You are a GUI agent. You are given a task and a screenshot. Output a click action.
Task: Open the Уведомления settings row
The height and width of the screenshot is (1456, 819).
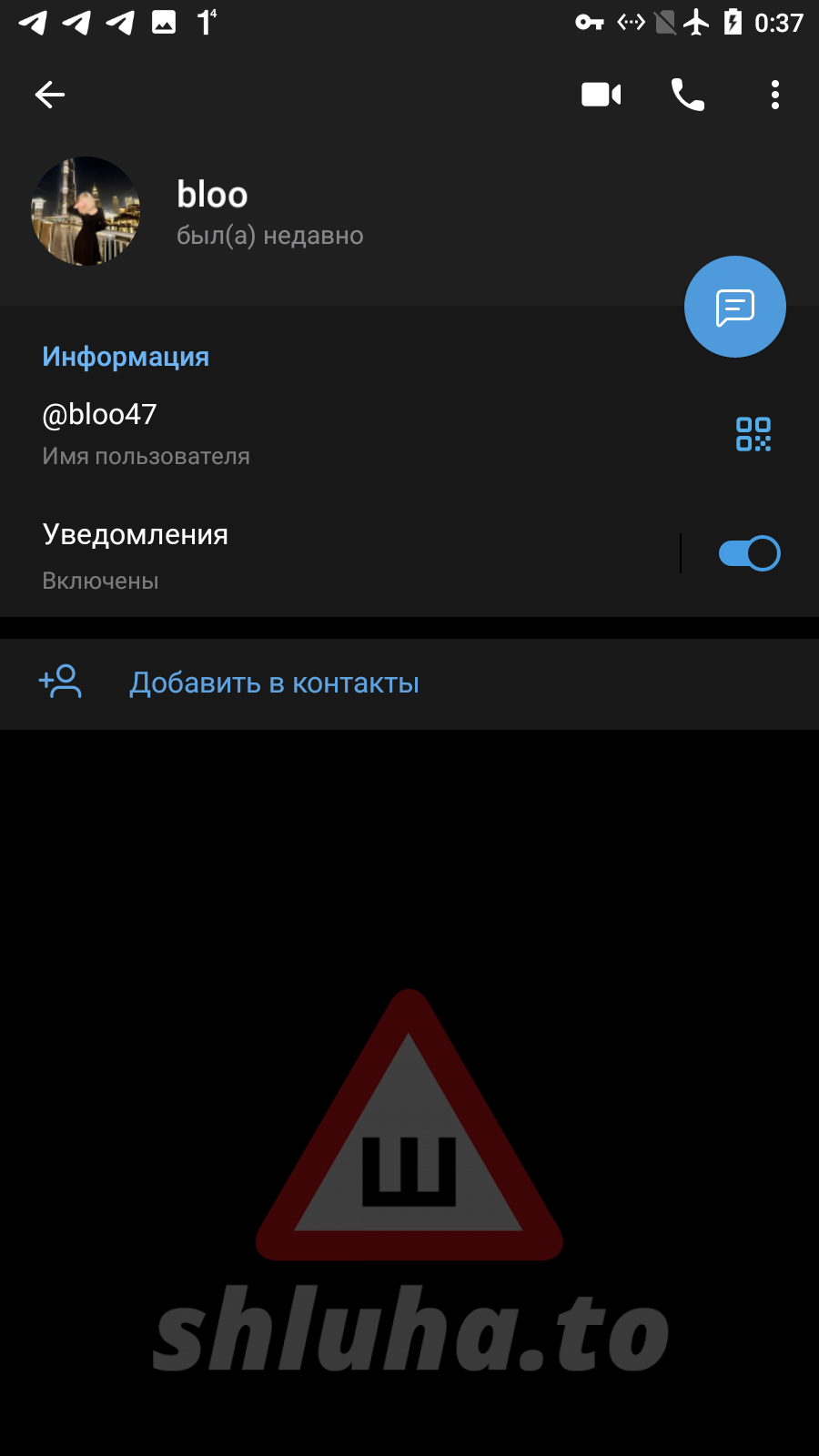(273, 554)
